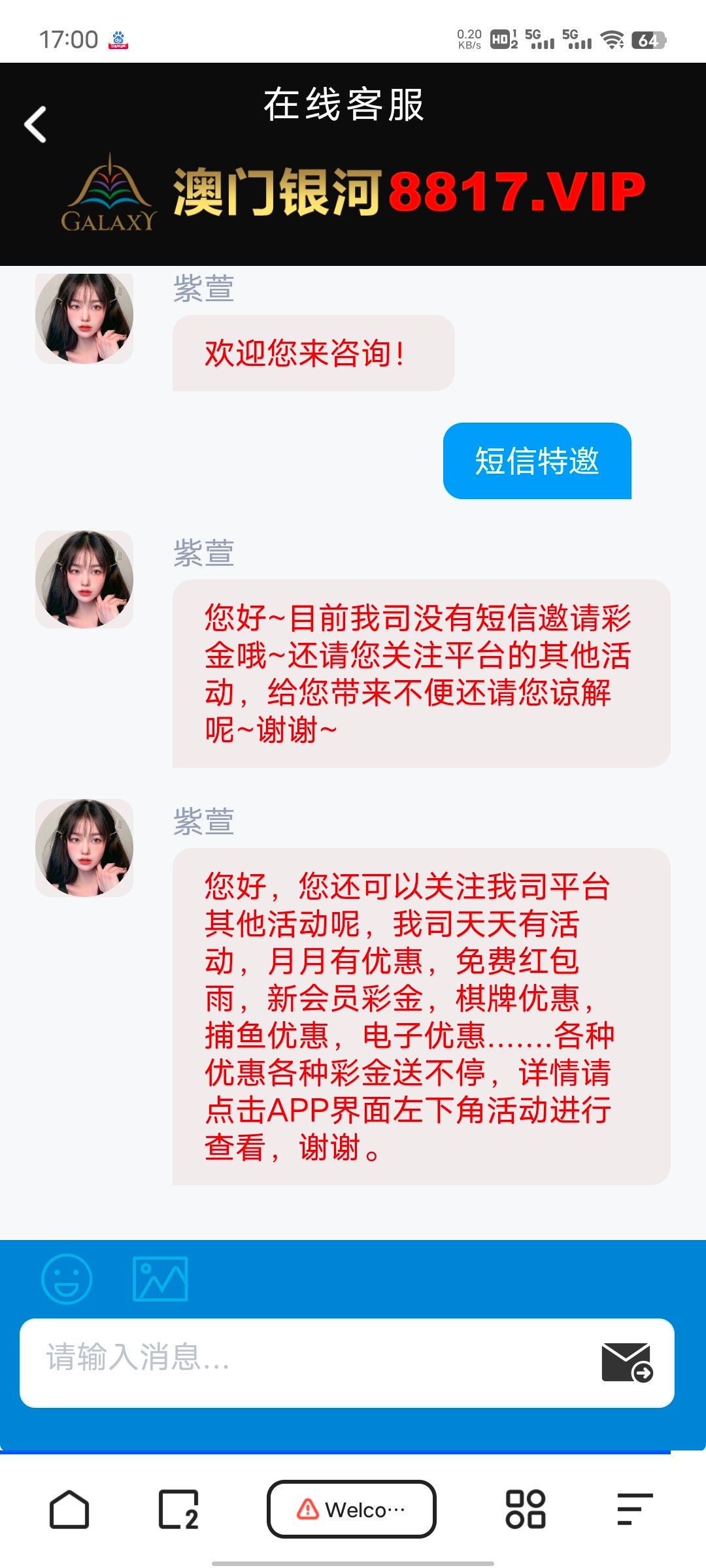706x1568 pixels.
Task: Send the message with the envelope icon
Action: pyautogui.click(x=626, y=1362)
